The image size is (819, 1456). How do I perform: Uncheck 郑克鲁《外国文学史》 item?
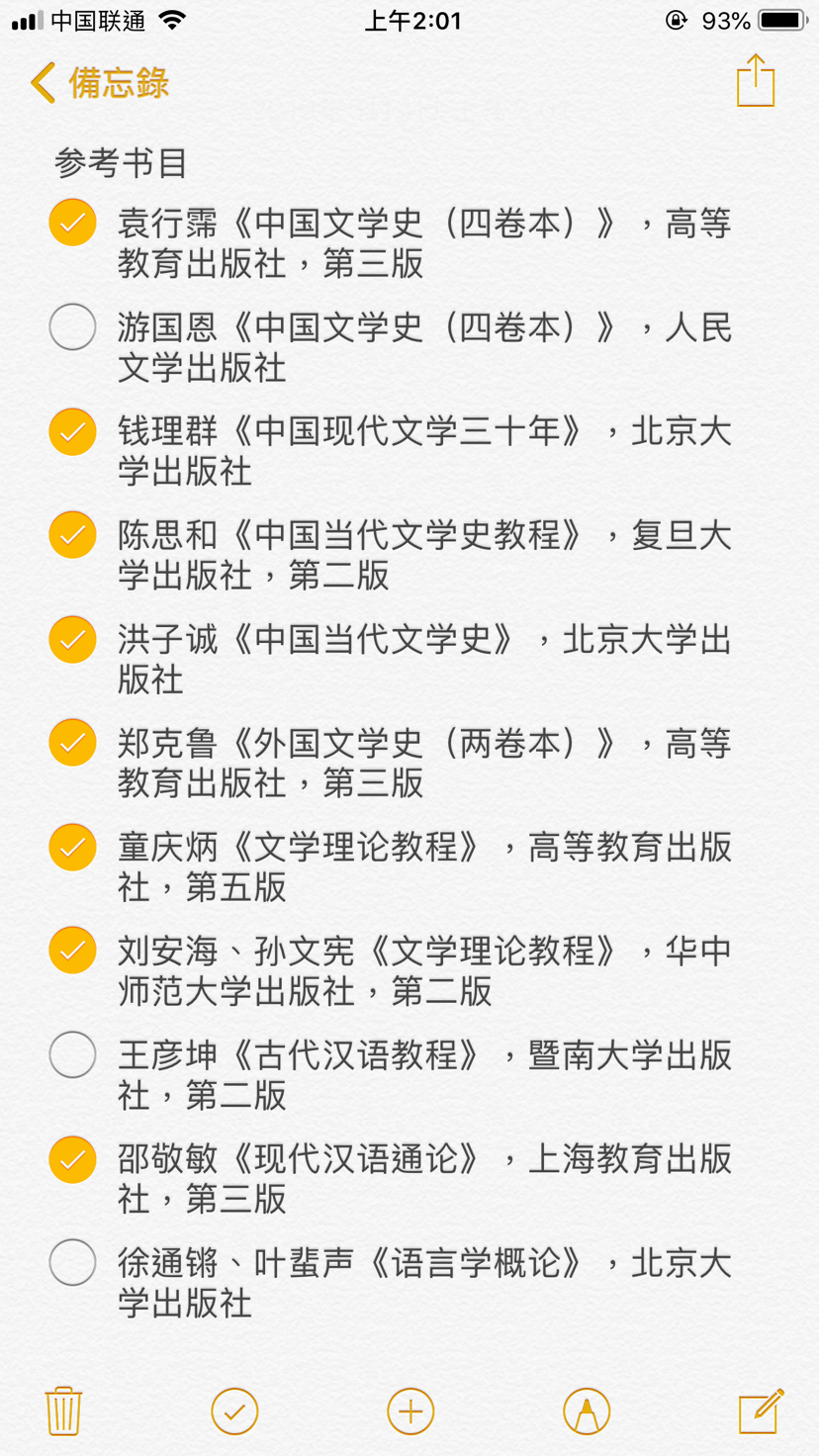click(73, 743)
